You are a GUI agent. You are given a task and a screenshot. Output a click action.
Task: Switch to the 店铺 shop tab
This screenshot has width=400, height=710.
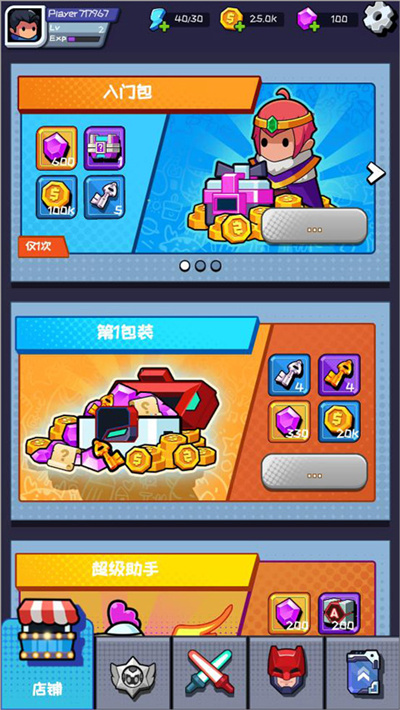47,659
